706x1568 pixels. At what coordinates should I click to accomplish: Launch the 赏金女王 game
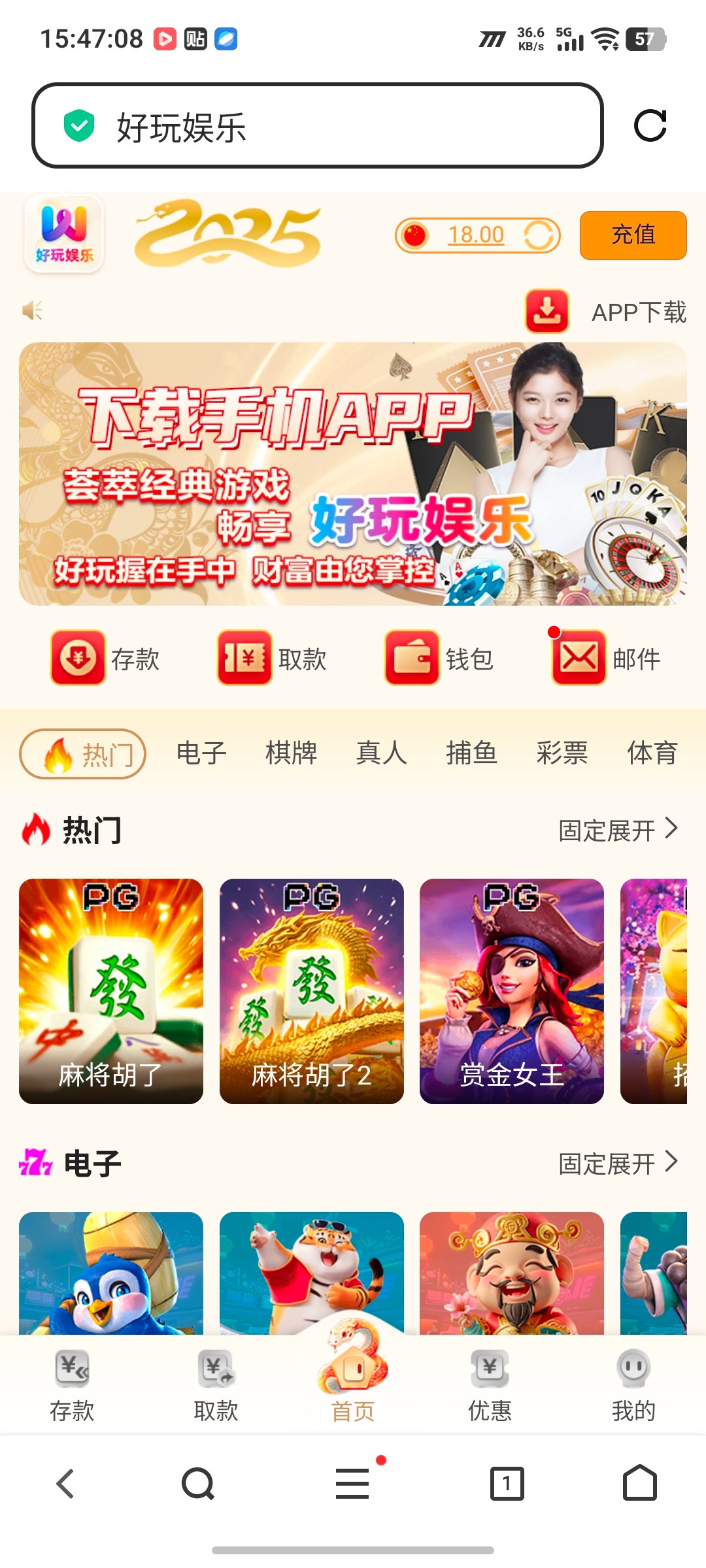tap(511, 991)
